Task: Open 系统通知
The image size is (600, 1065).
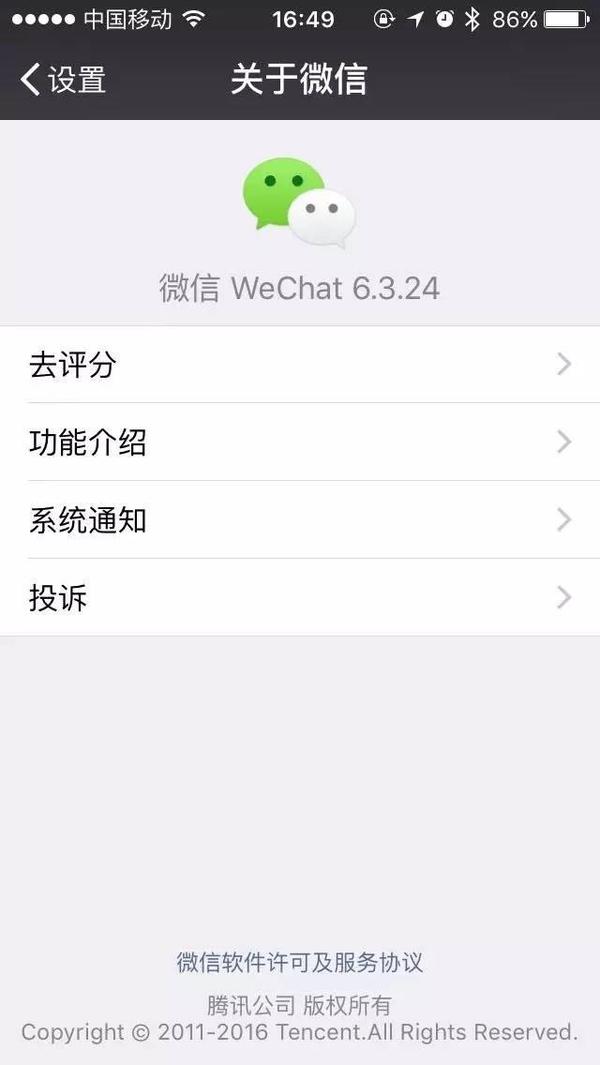Action: (x=300, y=520)
